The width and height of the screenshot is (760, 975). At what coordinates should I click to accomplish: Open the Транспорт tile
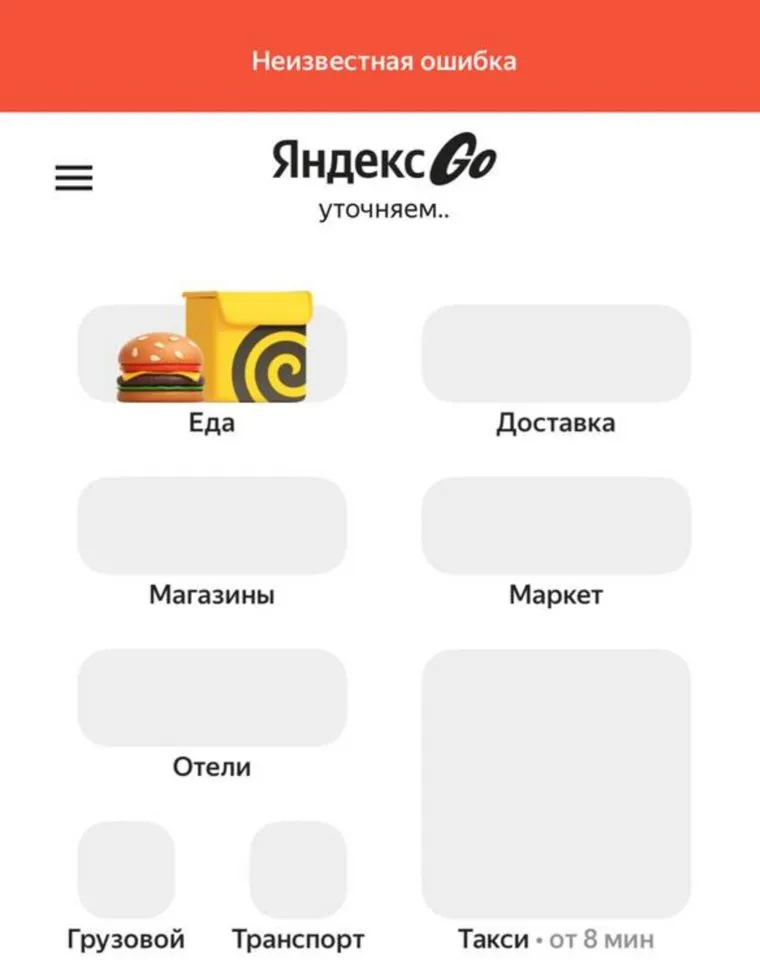(298, 870)
